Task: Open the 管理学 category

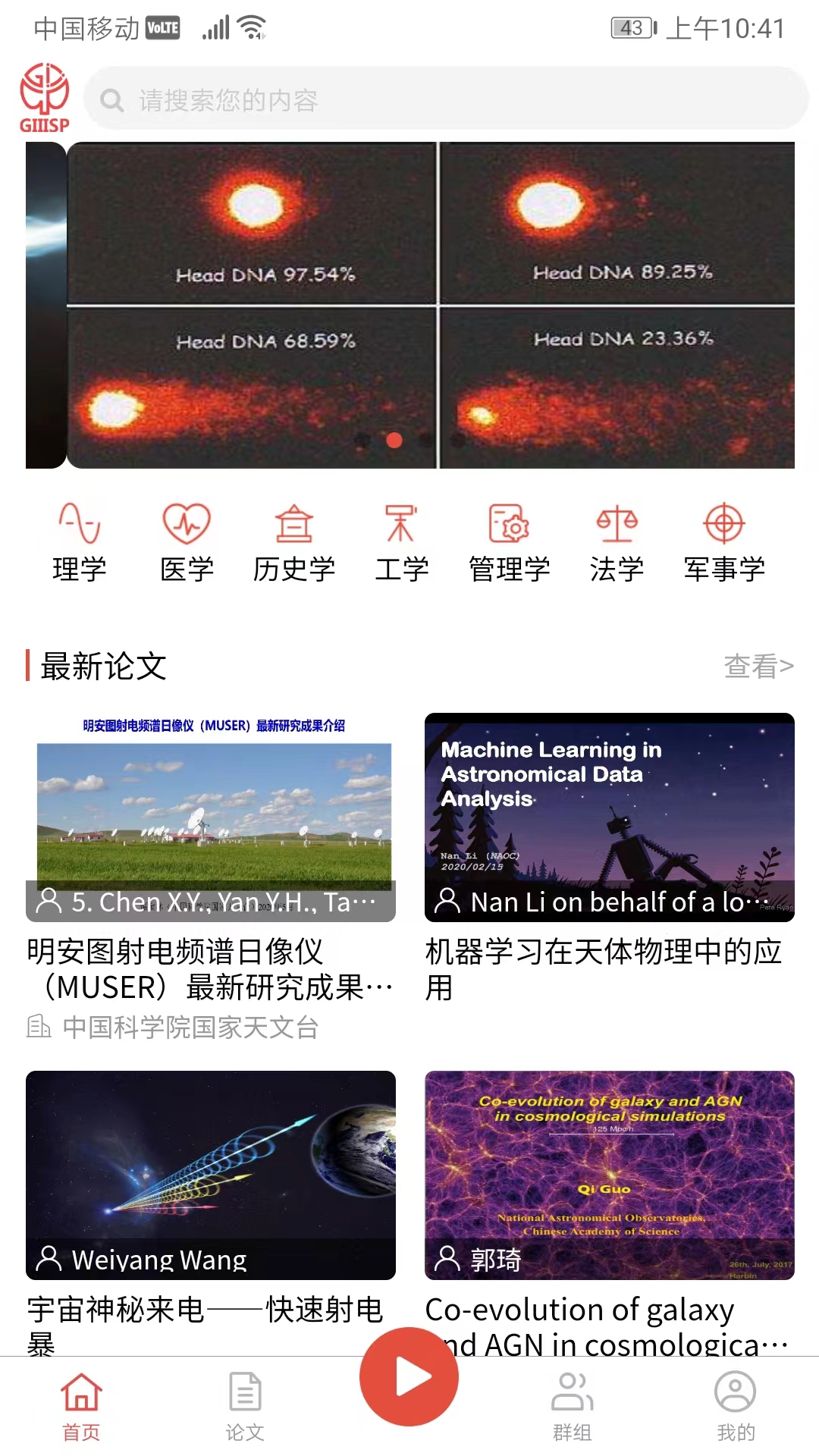Action: pyautogui.click(x=509, y=541)
